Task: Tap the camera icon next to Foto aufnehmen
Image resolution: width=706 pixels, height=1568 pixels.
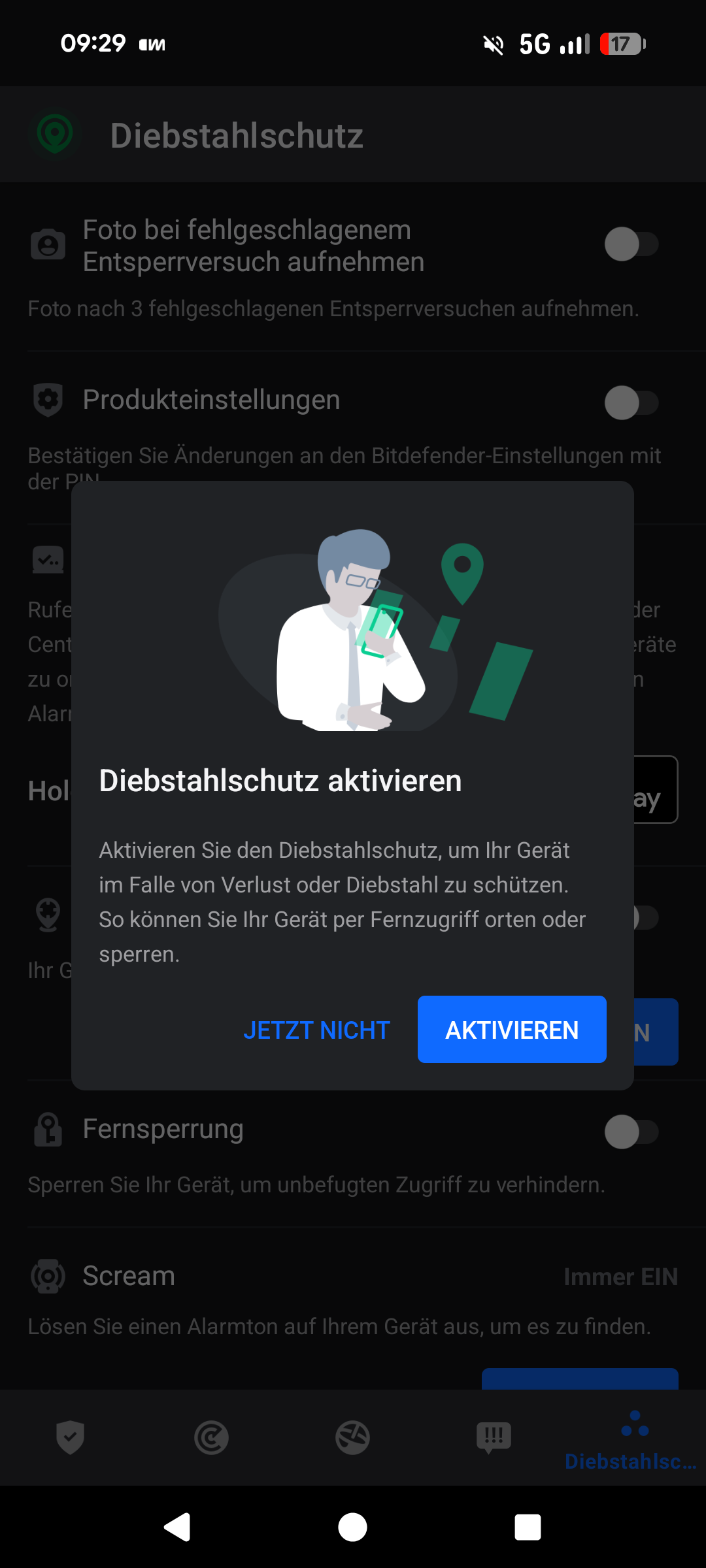Action: (48, 244)
